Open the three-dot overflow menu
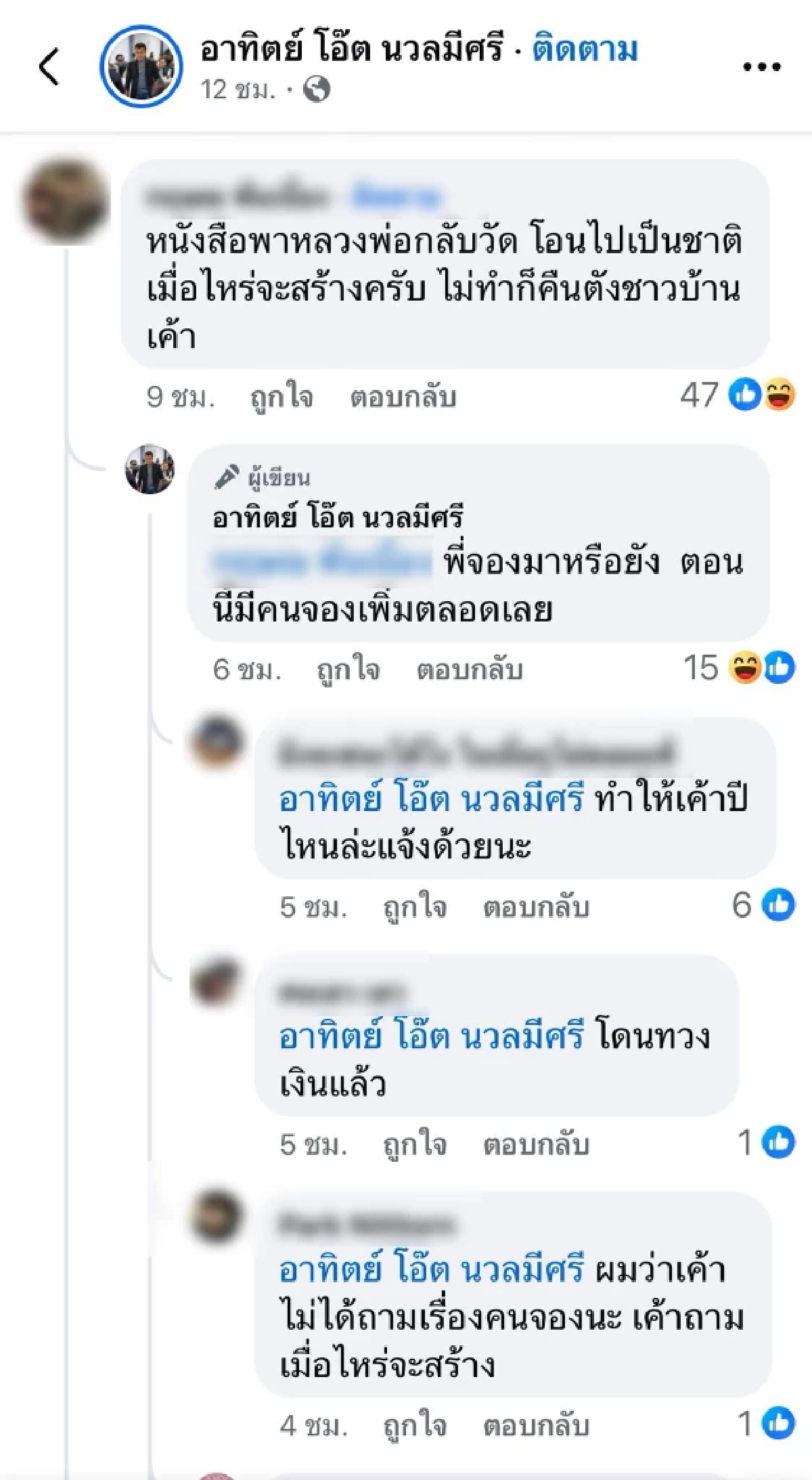The height and width of the screenshot is (1480, 812). coord(762,67)
